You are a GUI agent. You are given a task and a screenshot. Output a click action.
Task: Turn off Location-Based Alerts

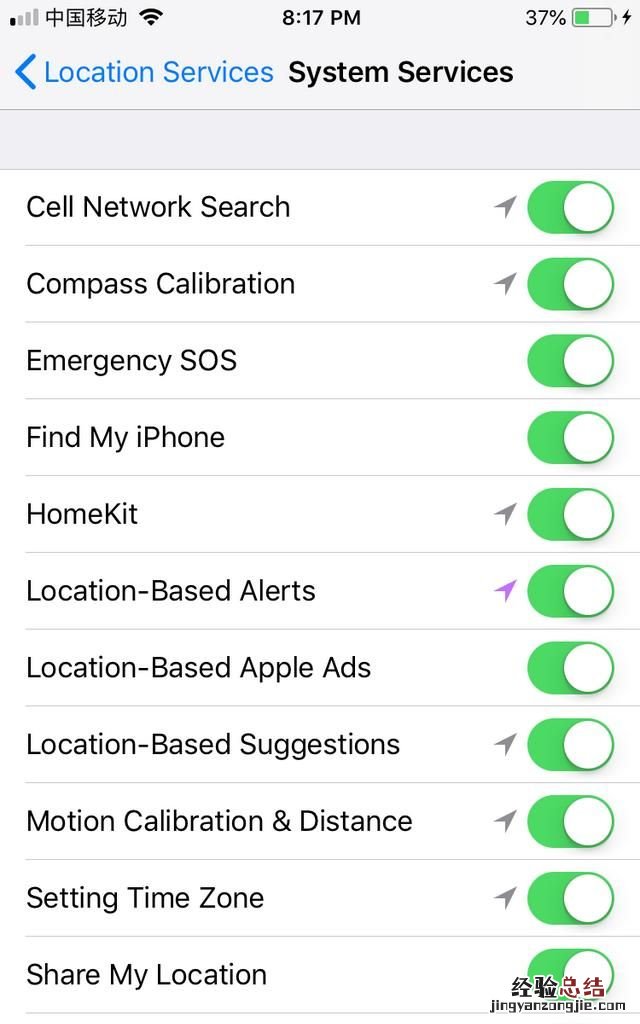click(x=570, y=591)
